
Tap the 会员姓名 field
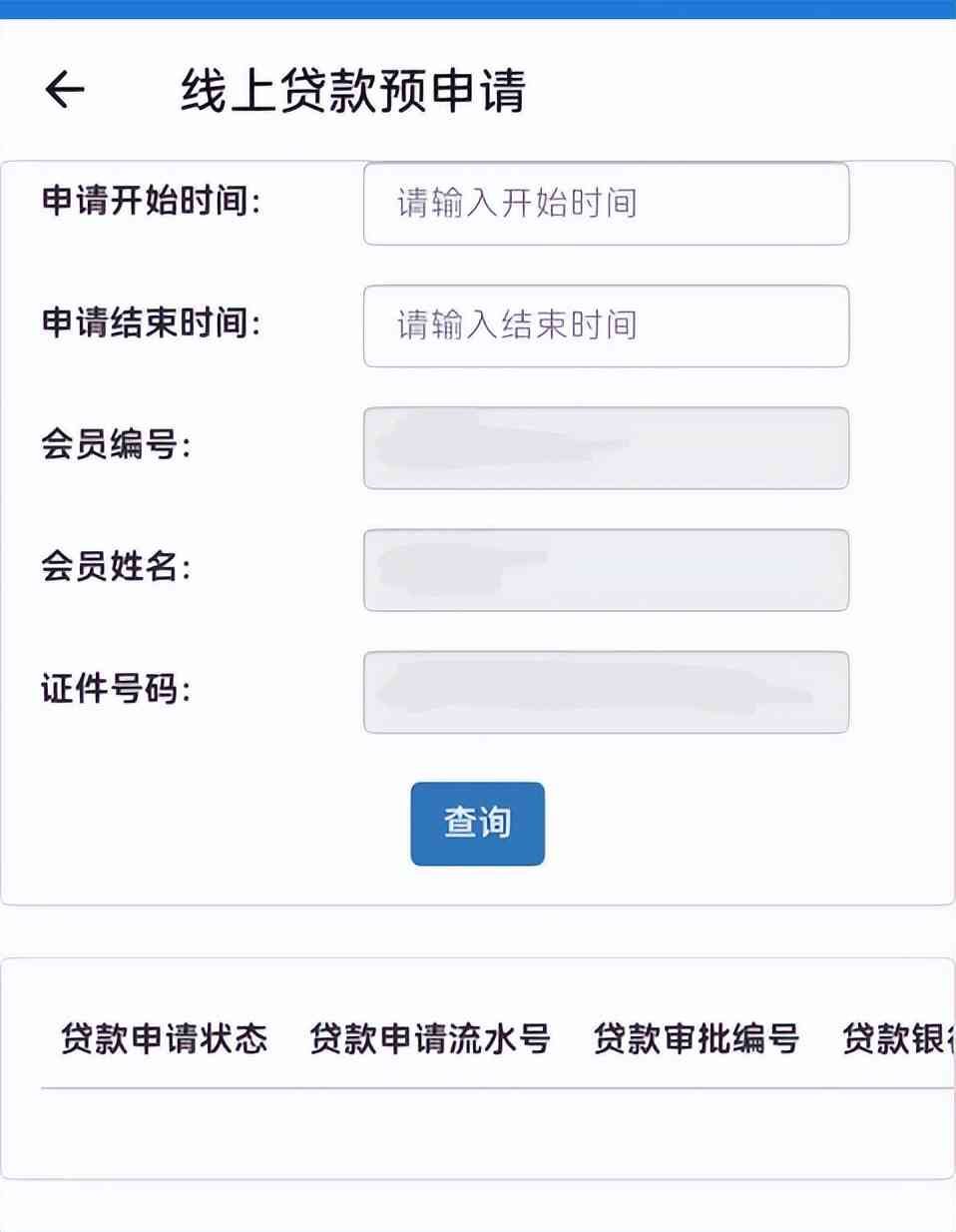point(606,569)
